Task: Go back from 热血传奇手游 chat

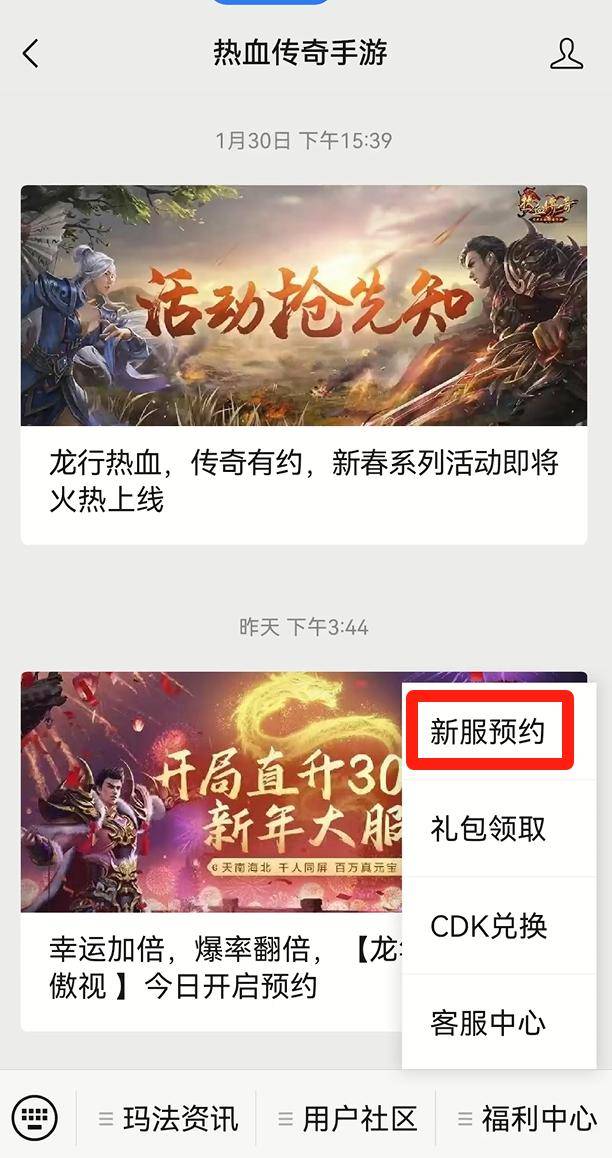Action: click(31, 53)
